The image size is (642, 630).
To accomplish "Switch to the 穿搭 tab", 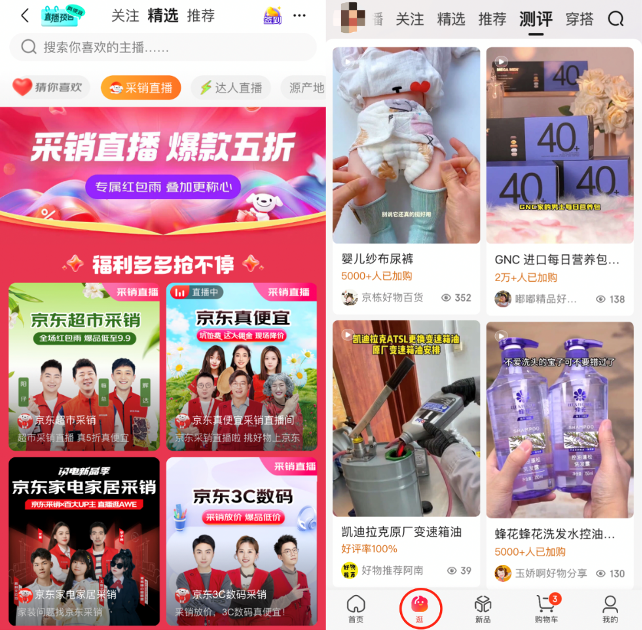I will click(x=579, y=19).
